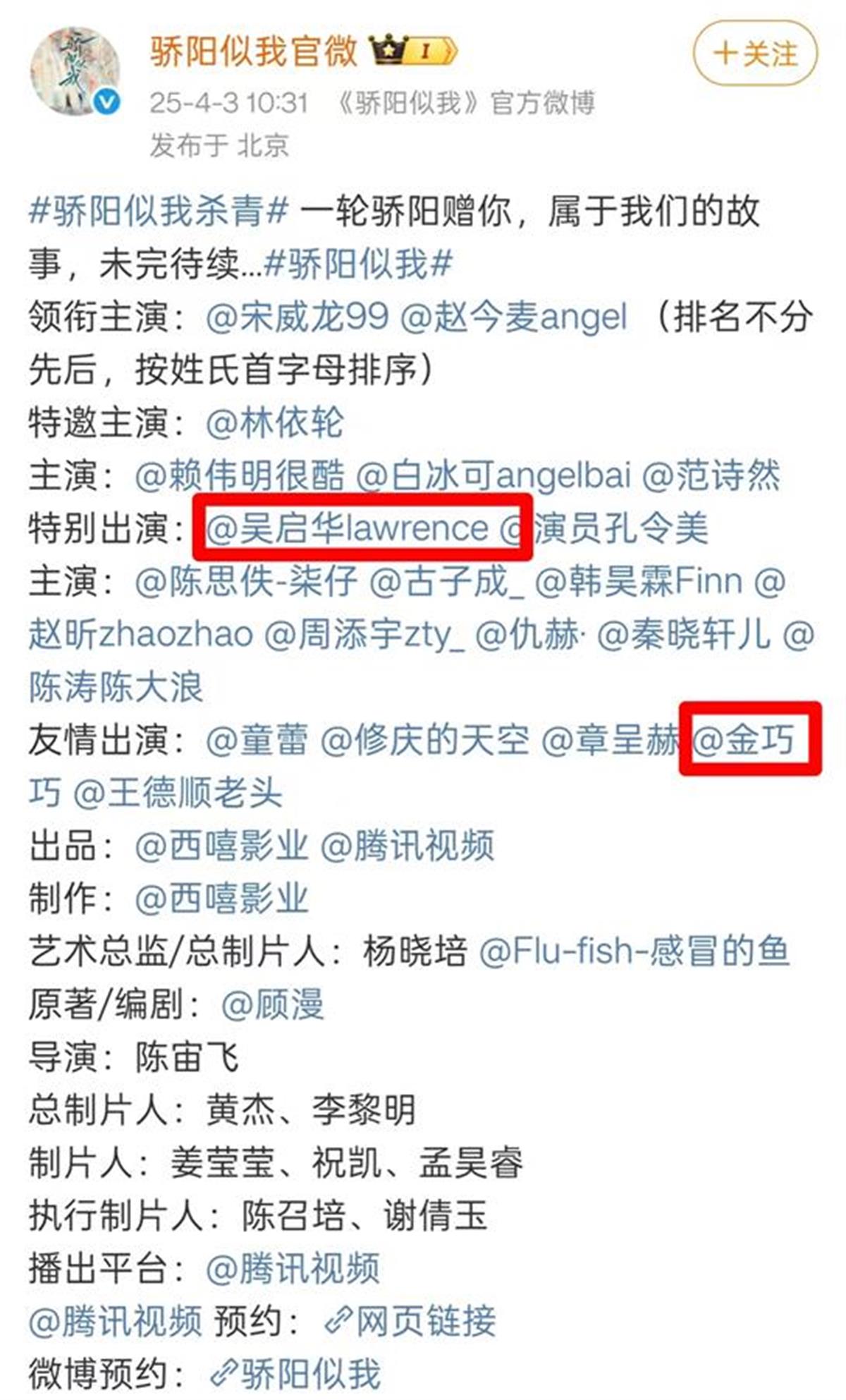Visit @童蕾 mention

tap(257, 741)
